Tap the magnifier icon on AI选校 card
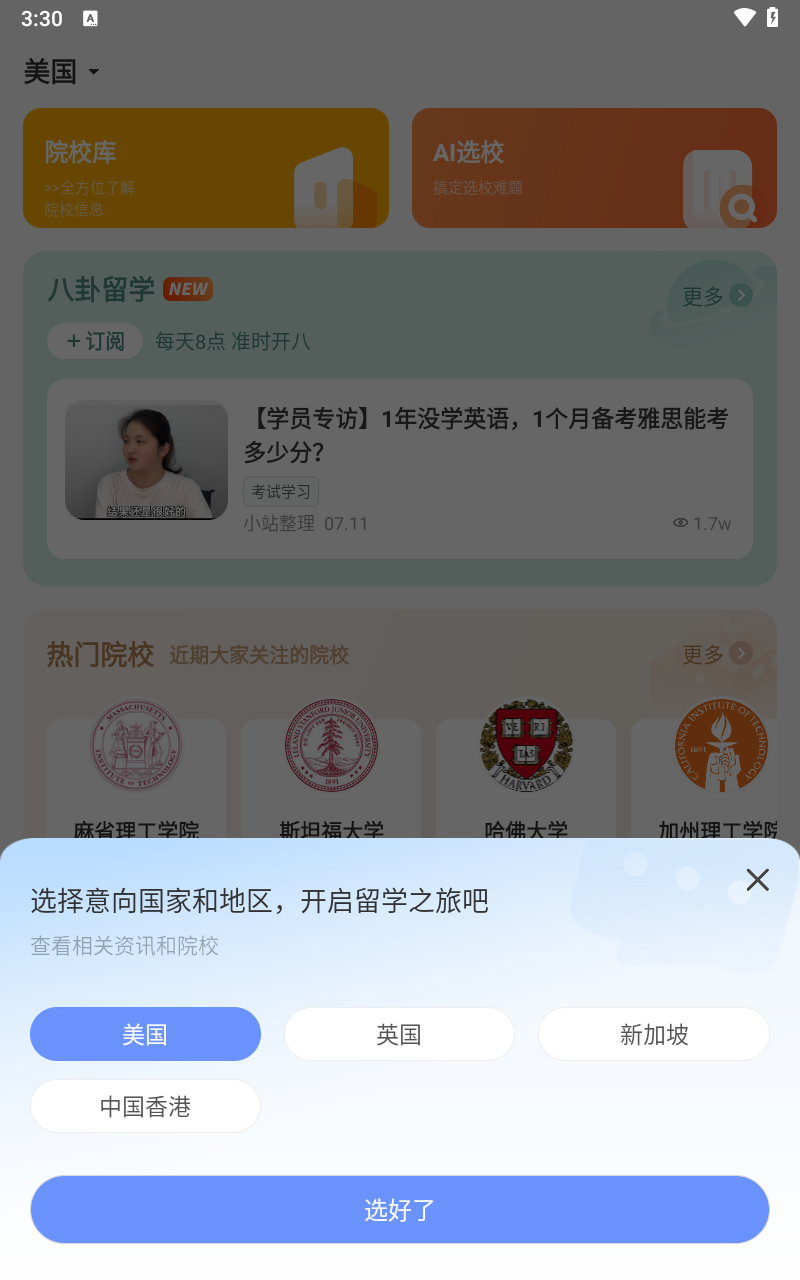The image size is (800, 1280). (x=741, y=208)
